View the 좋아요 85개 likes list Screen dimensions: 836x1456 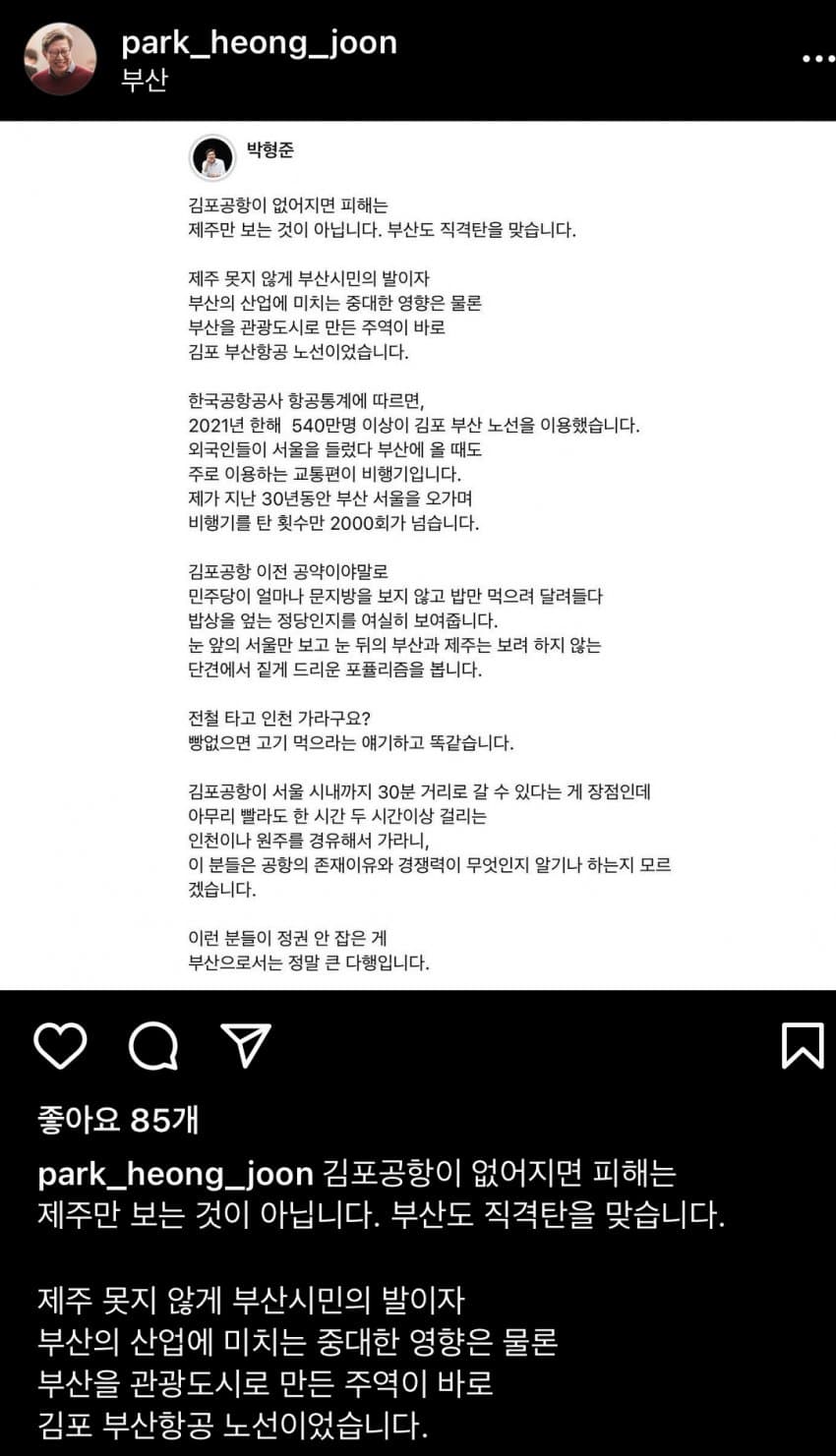point(118,1120)
